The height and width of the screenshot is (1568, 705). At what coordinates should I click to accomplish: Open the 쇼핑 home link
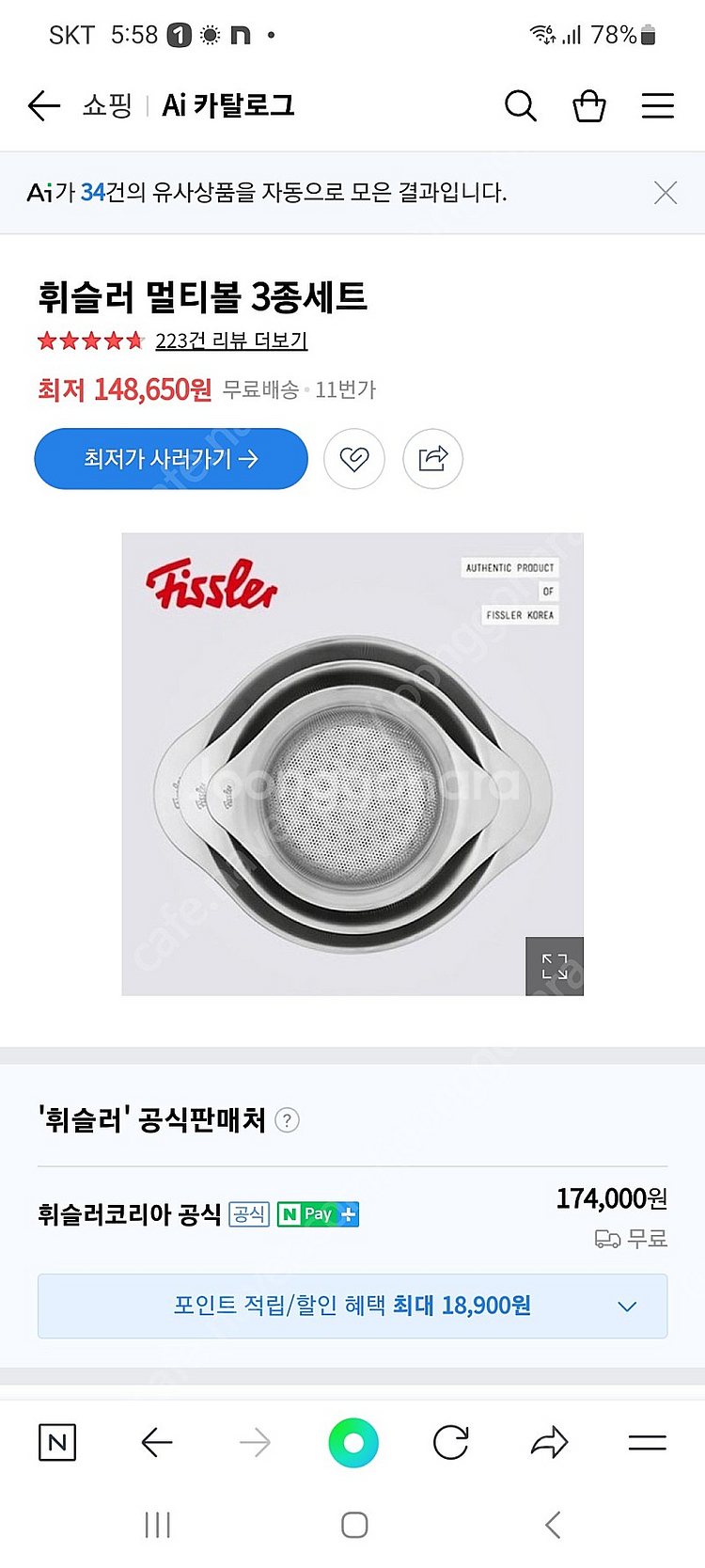(107, 105)
